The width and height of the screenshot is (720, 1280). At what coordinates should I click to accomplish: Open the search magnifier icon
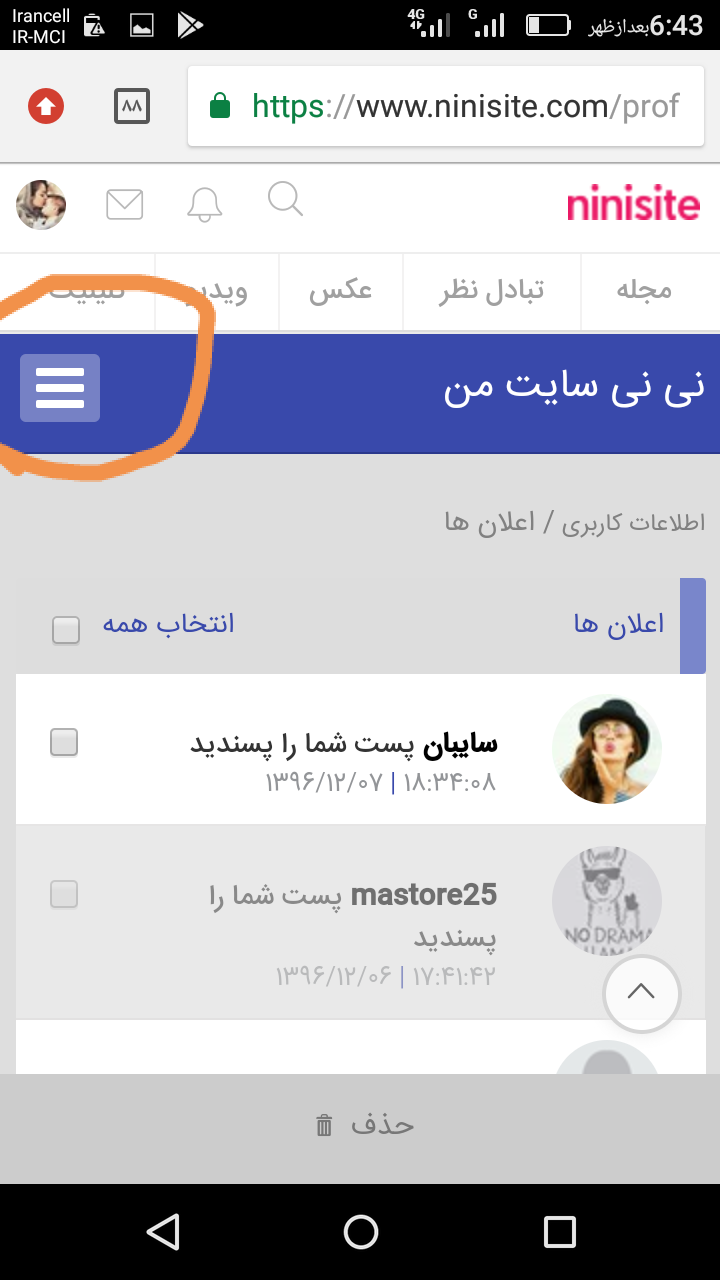point(285,199)
